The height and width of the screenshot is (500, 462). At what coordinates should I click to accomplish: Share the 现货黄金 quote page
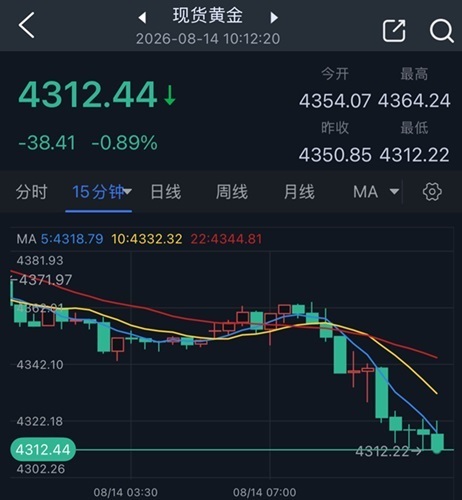[x=394, y=31]
